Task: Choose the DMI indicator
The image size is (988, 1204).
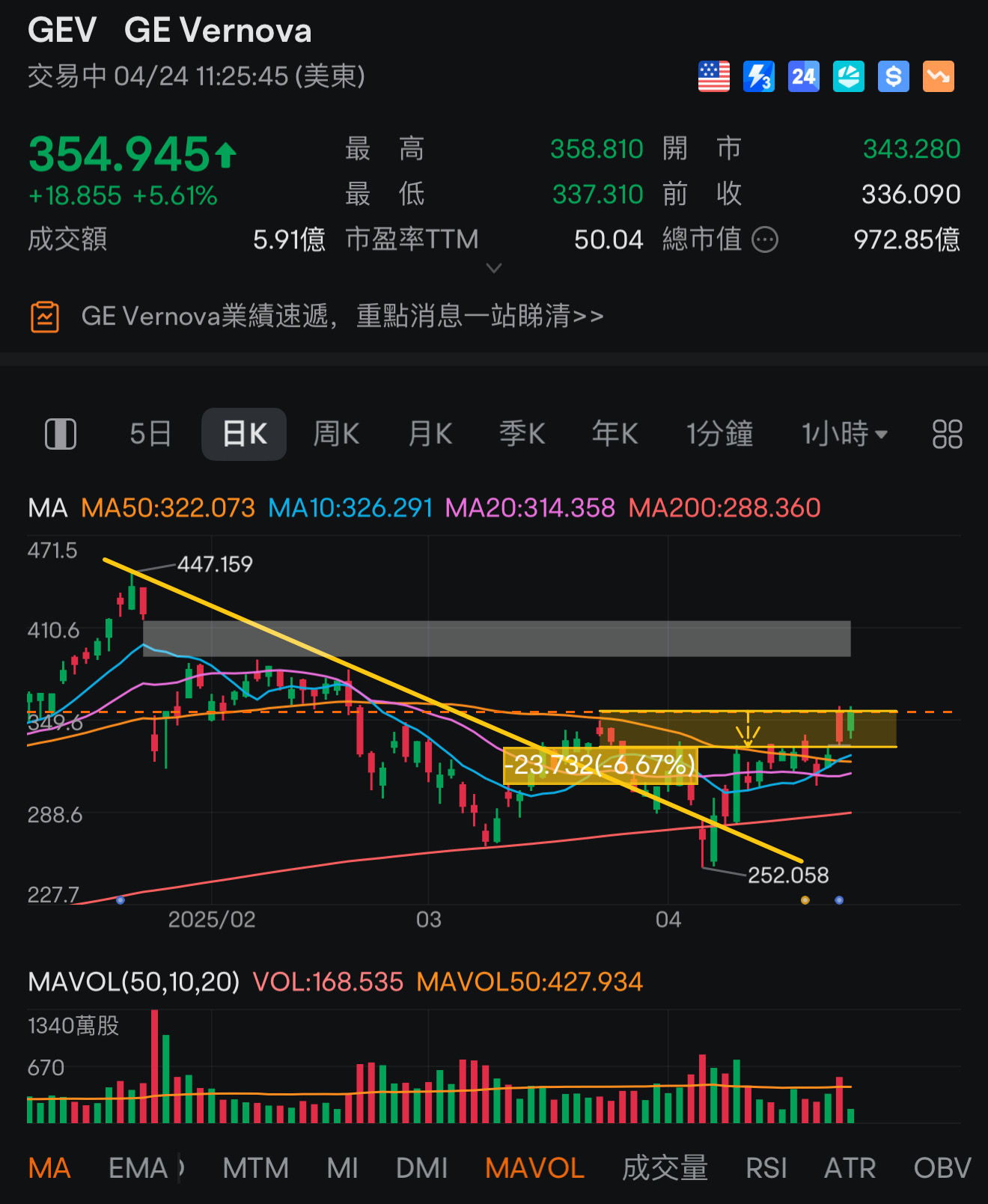Action: [421, 1168]
